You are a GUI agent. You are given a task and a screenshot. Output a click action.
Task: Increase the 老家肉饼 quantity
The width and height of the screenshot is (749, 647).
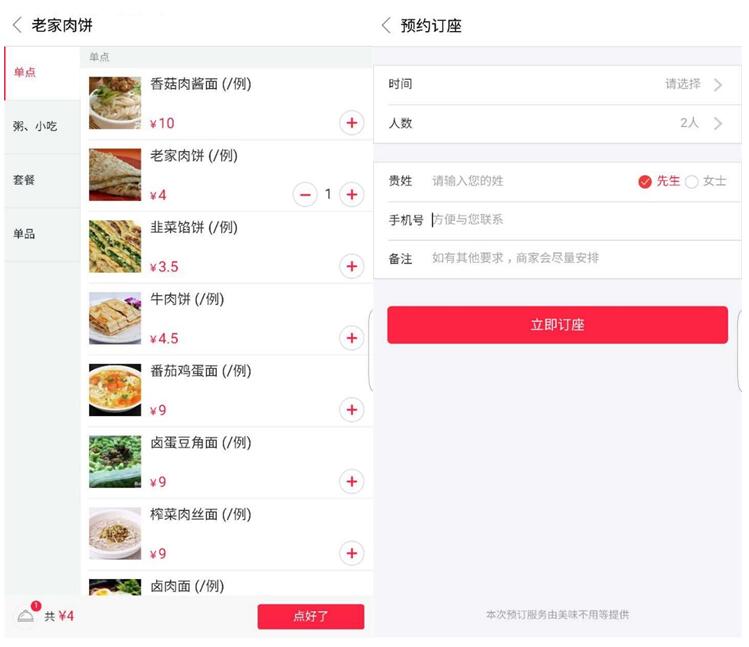tap(352, 195)
